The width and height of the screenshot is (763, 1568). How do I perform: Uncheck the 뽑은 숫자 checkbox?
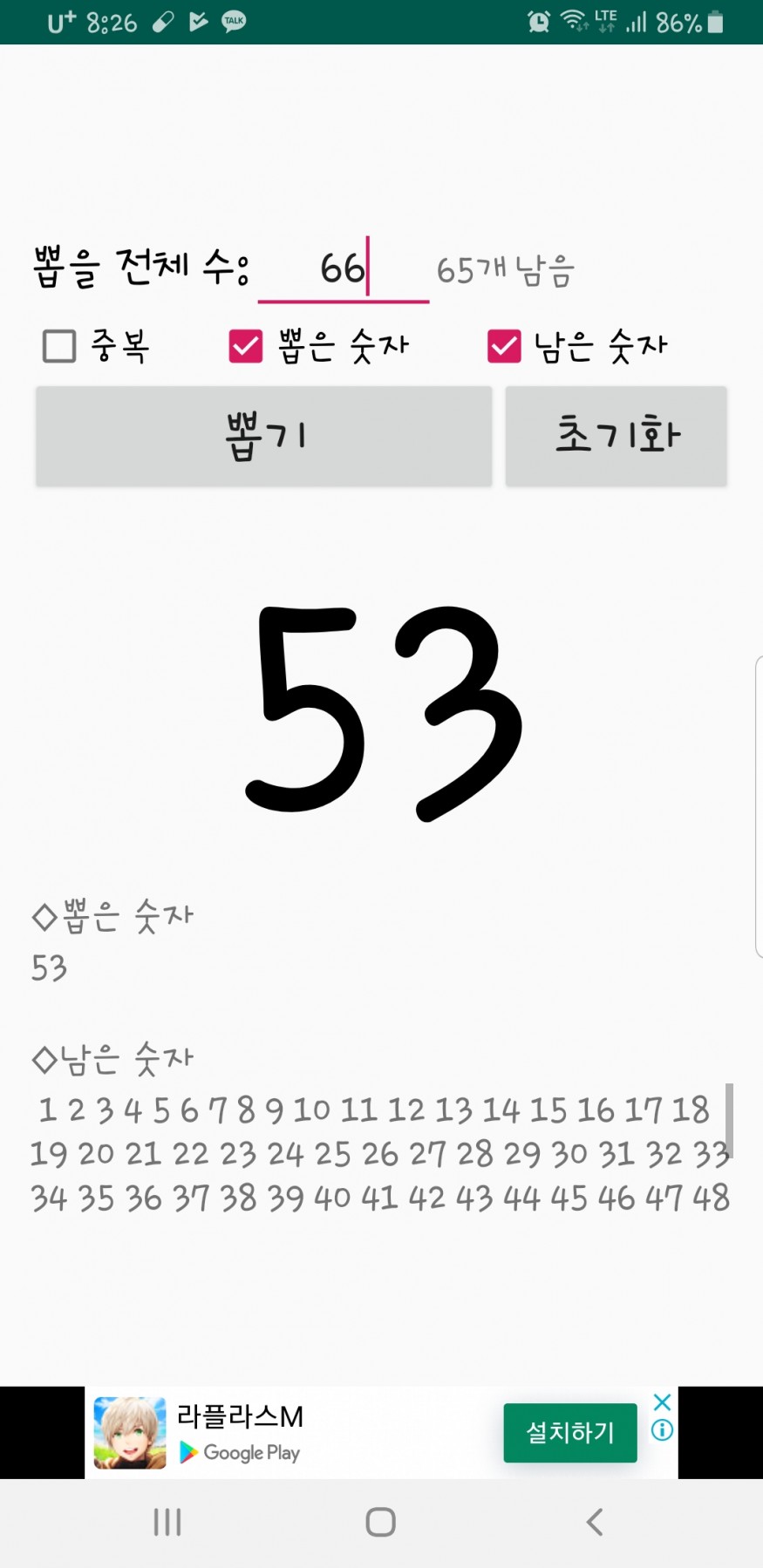click(x=246, y=346)
